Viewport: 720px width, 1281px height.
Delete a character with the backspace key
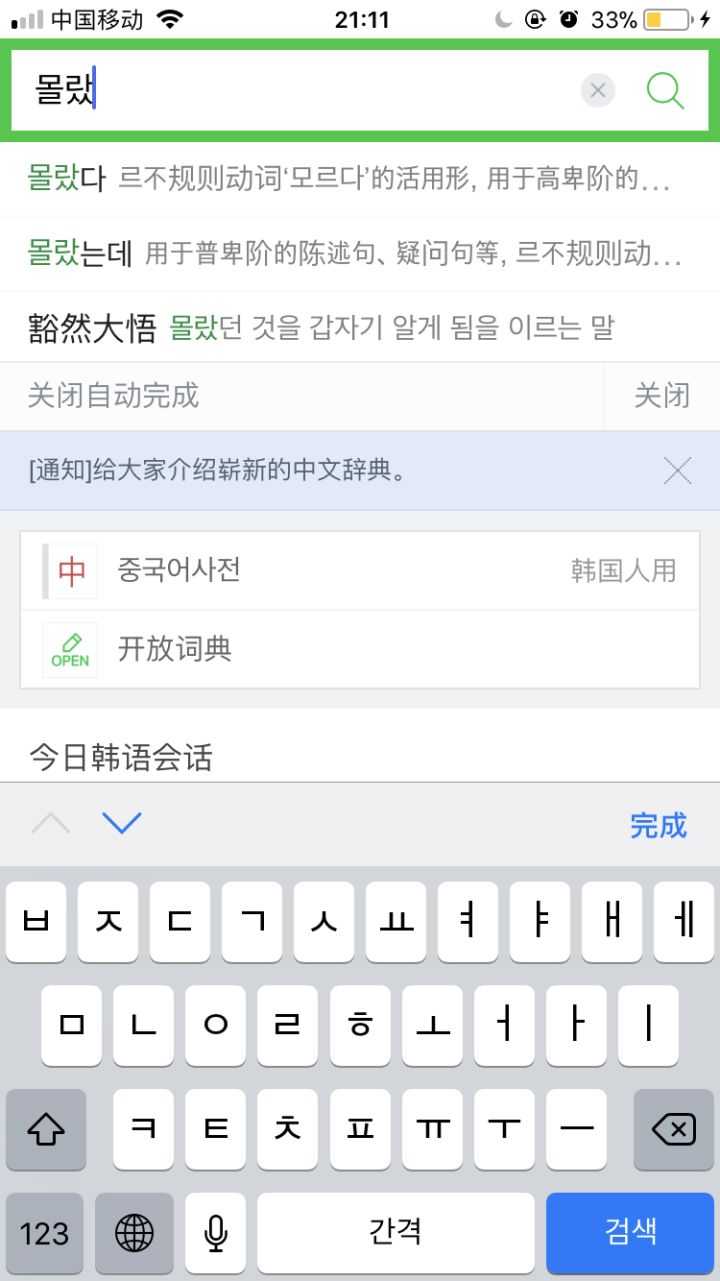pos(673,1130)
